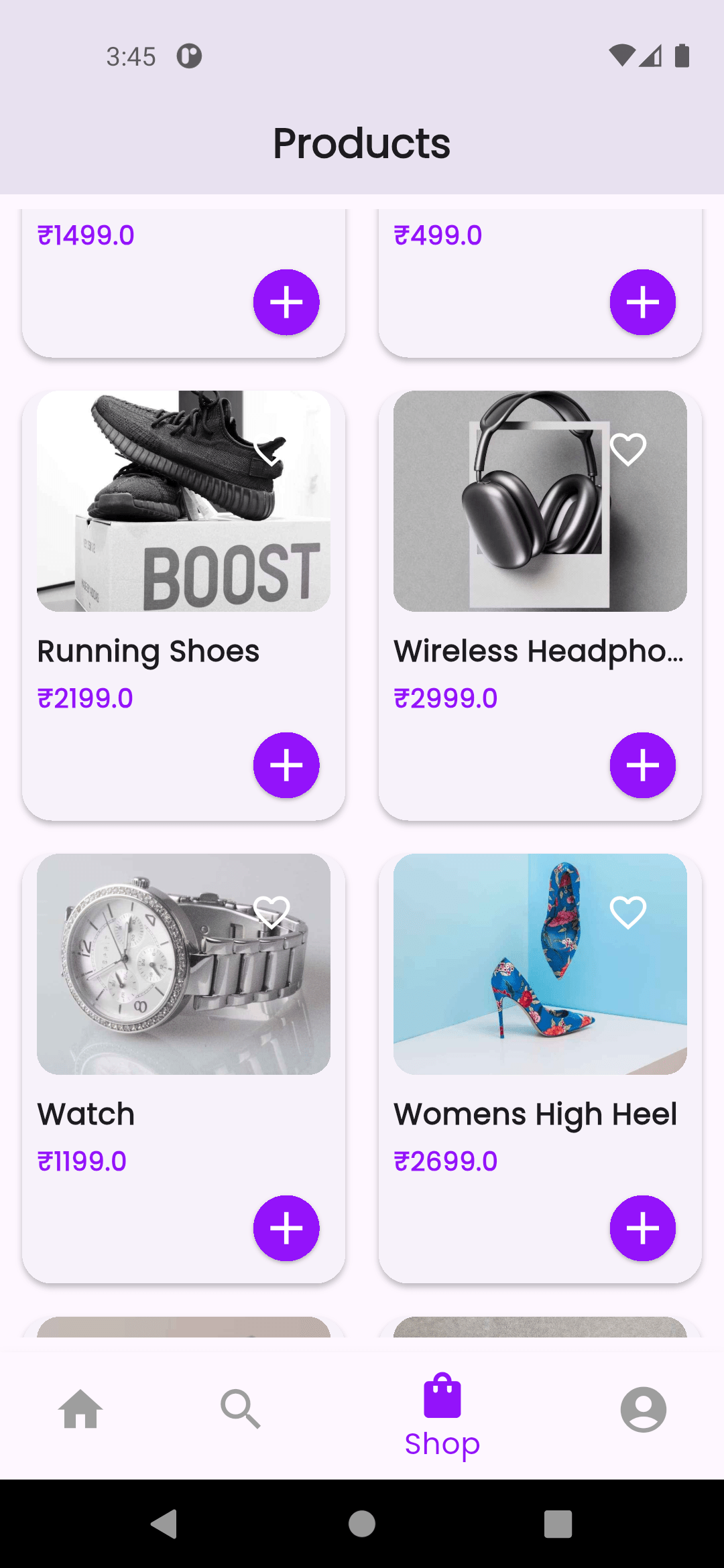
Task: Go to the Home tab
Action: pos(80,1409)
